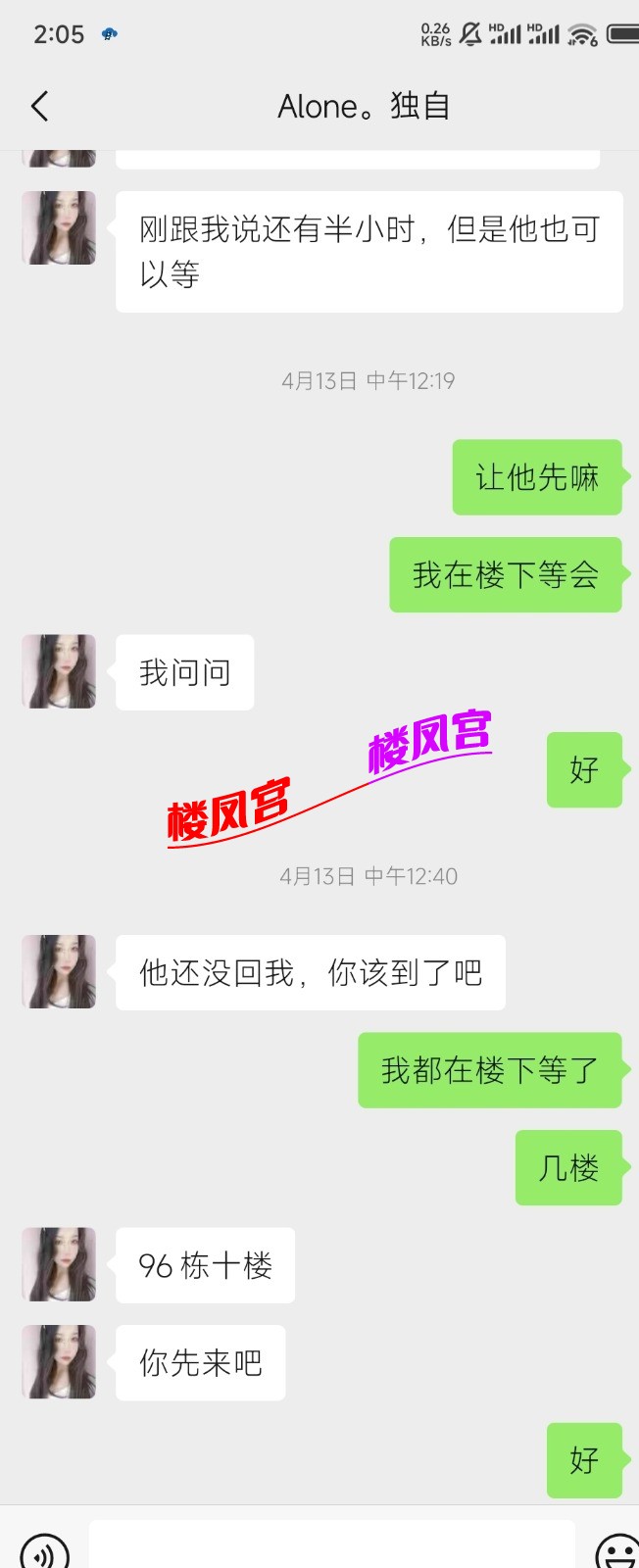Focus the message text field

point(331,1548)
